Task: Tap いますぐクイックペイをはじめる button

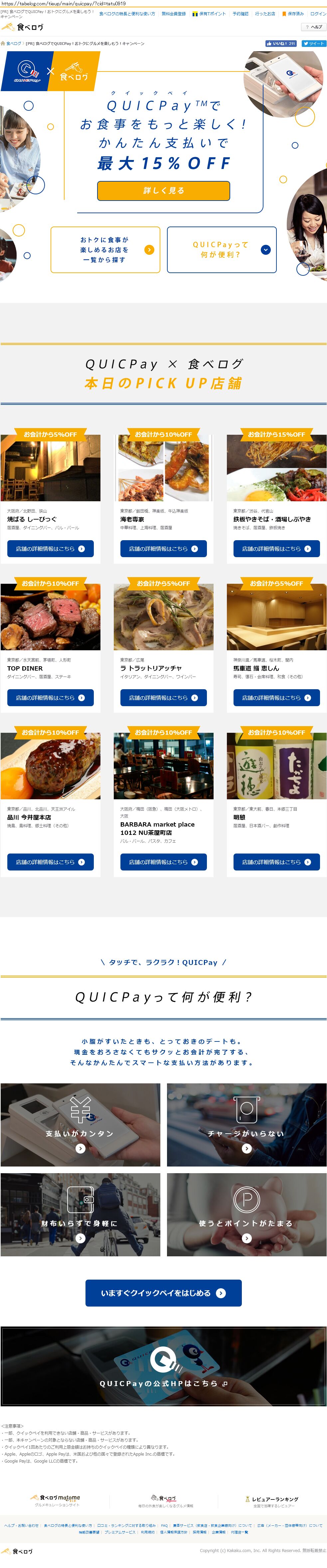Action: point(163,1293)
